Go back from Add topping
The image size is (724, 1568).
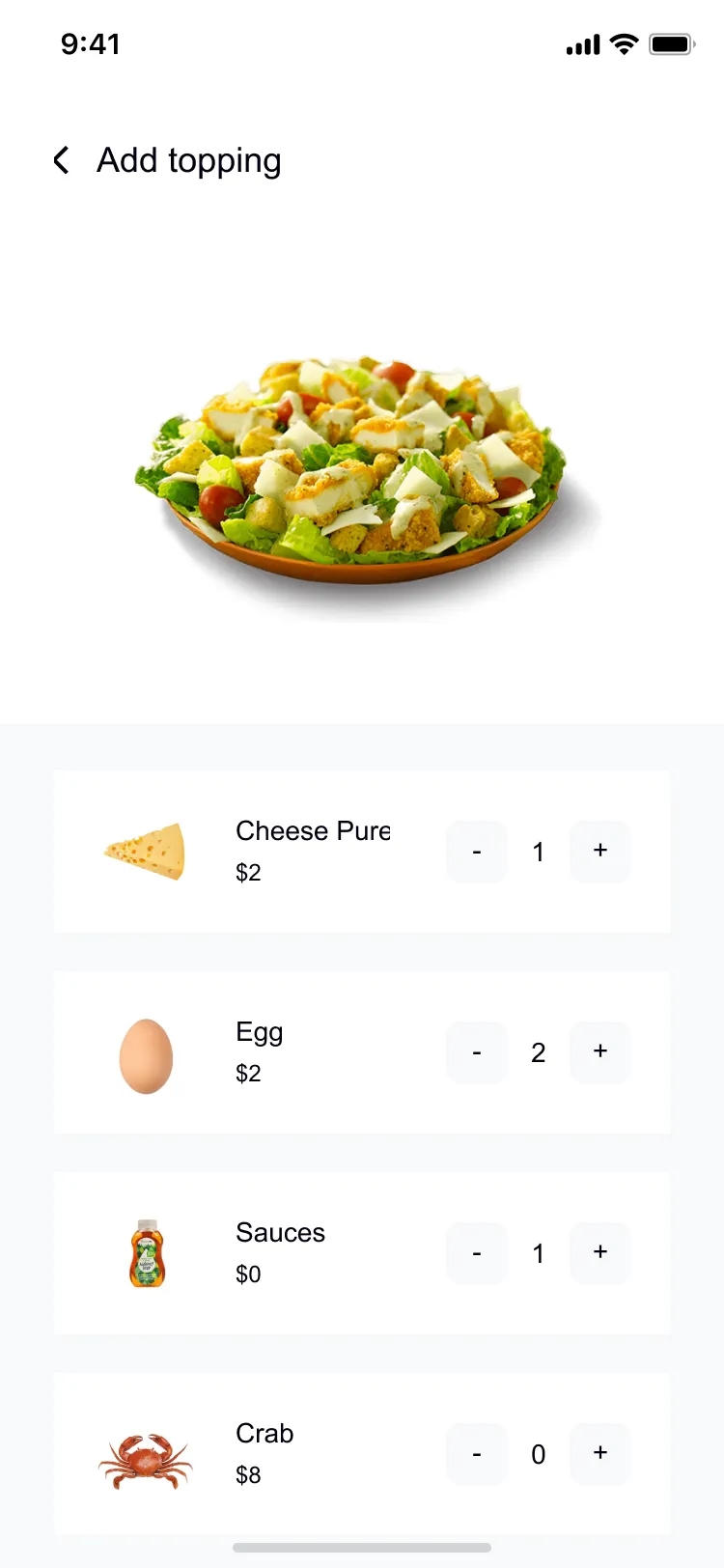62,160
